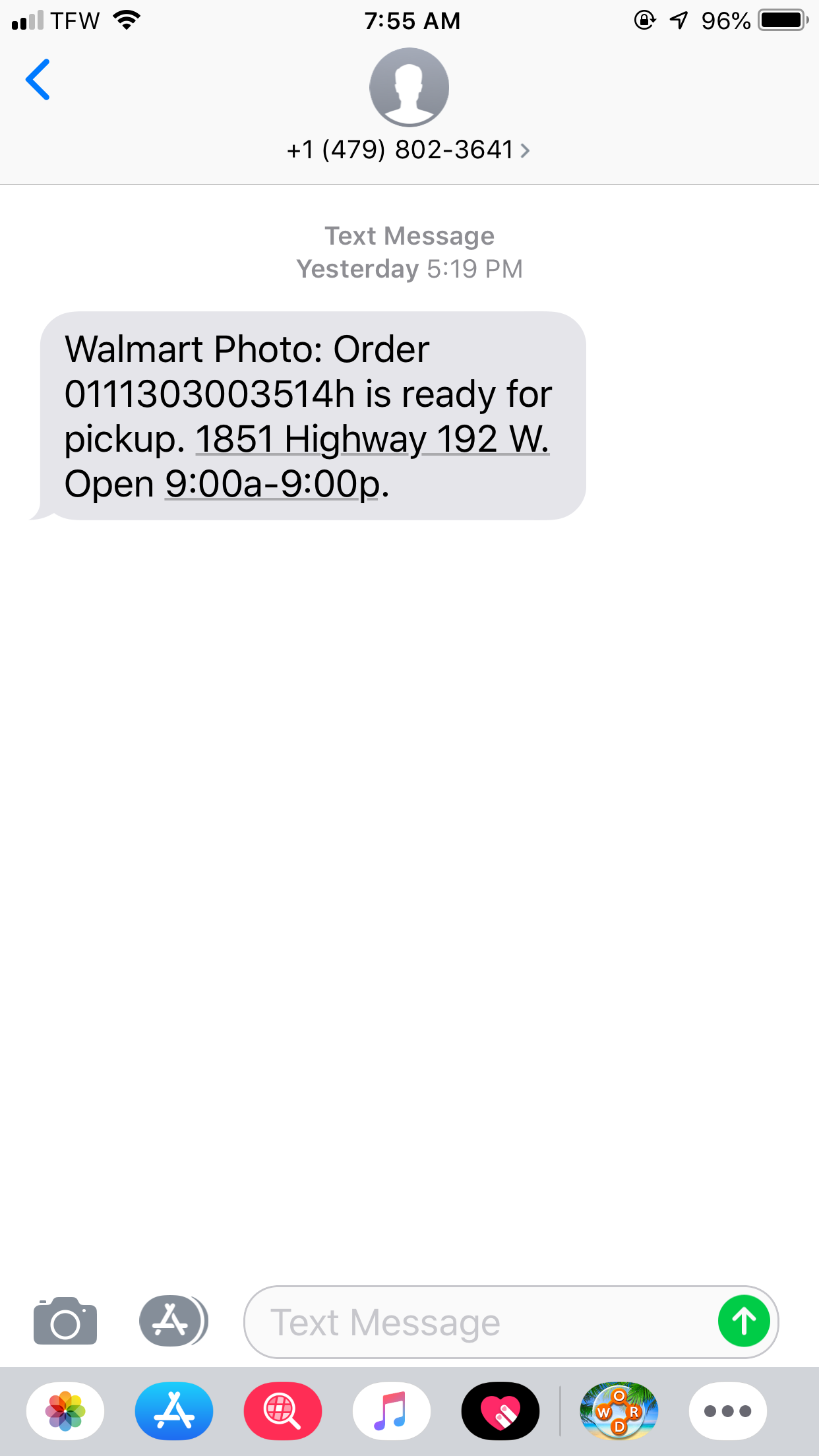Viewport: 819px width, 1456px height.
Task: Open the Photos app in the drawer
Action: (65, 1411)
